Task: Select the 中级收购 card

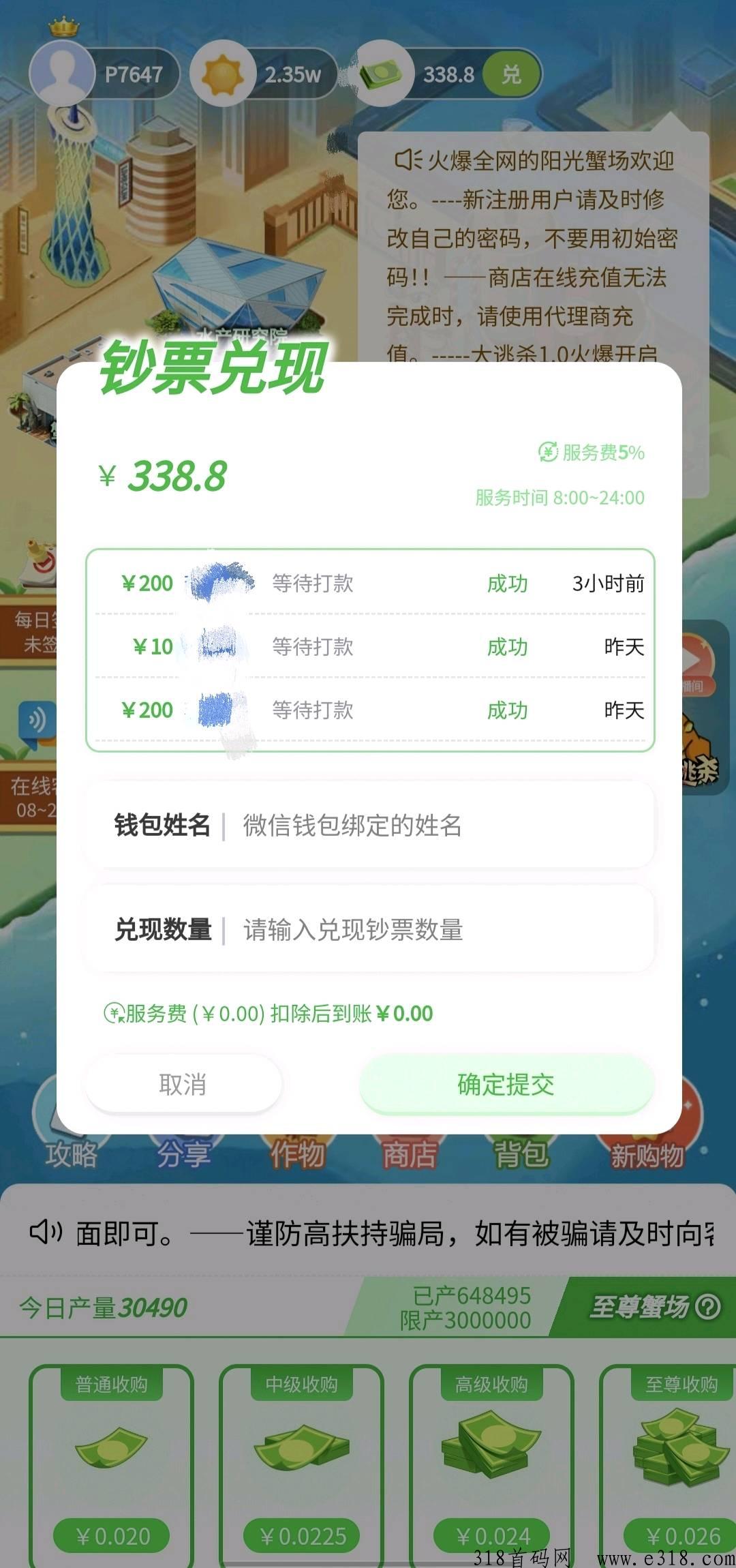Action: [301, 1466]
